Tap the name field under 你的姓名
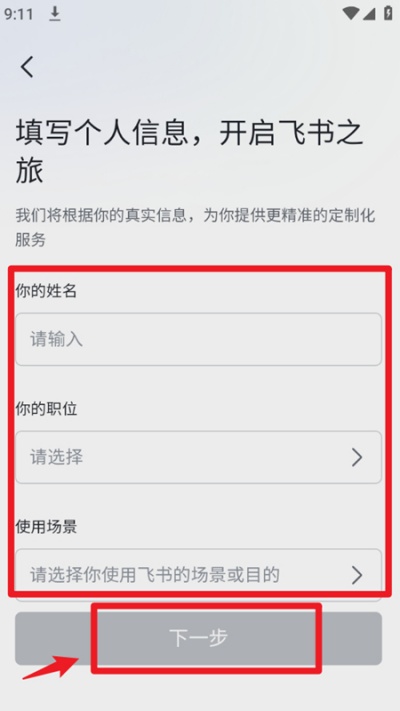Viewport: 400px width, 711px height. coord(198,339)
